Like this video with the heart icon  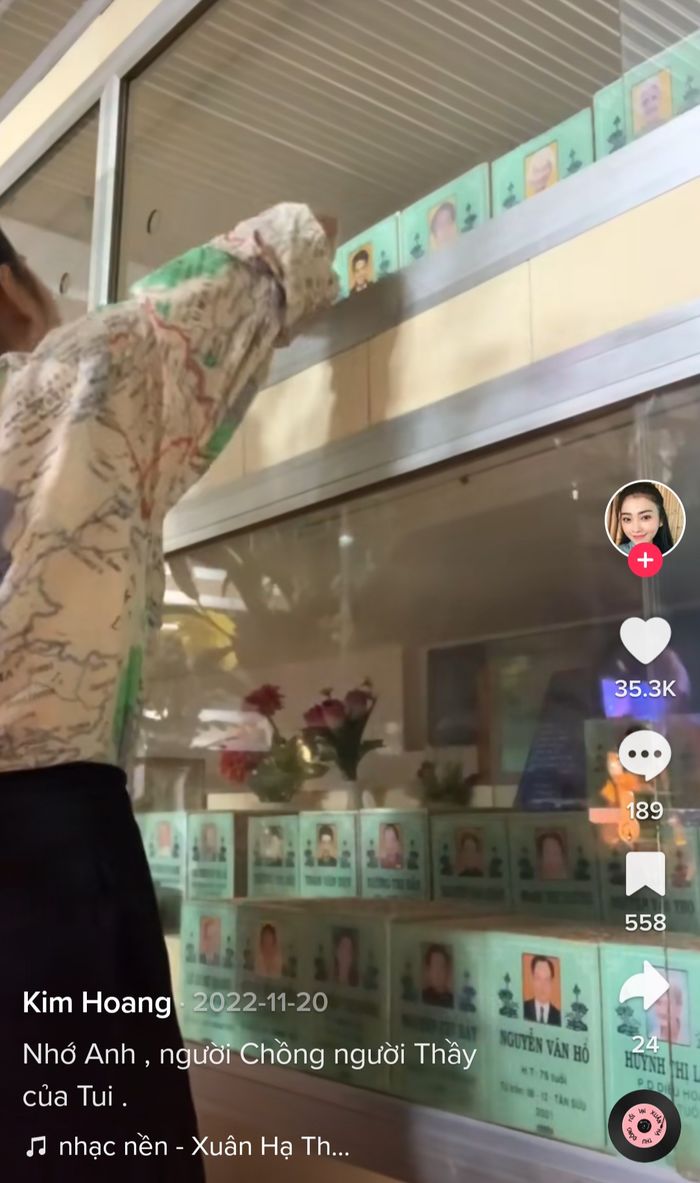645,641
